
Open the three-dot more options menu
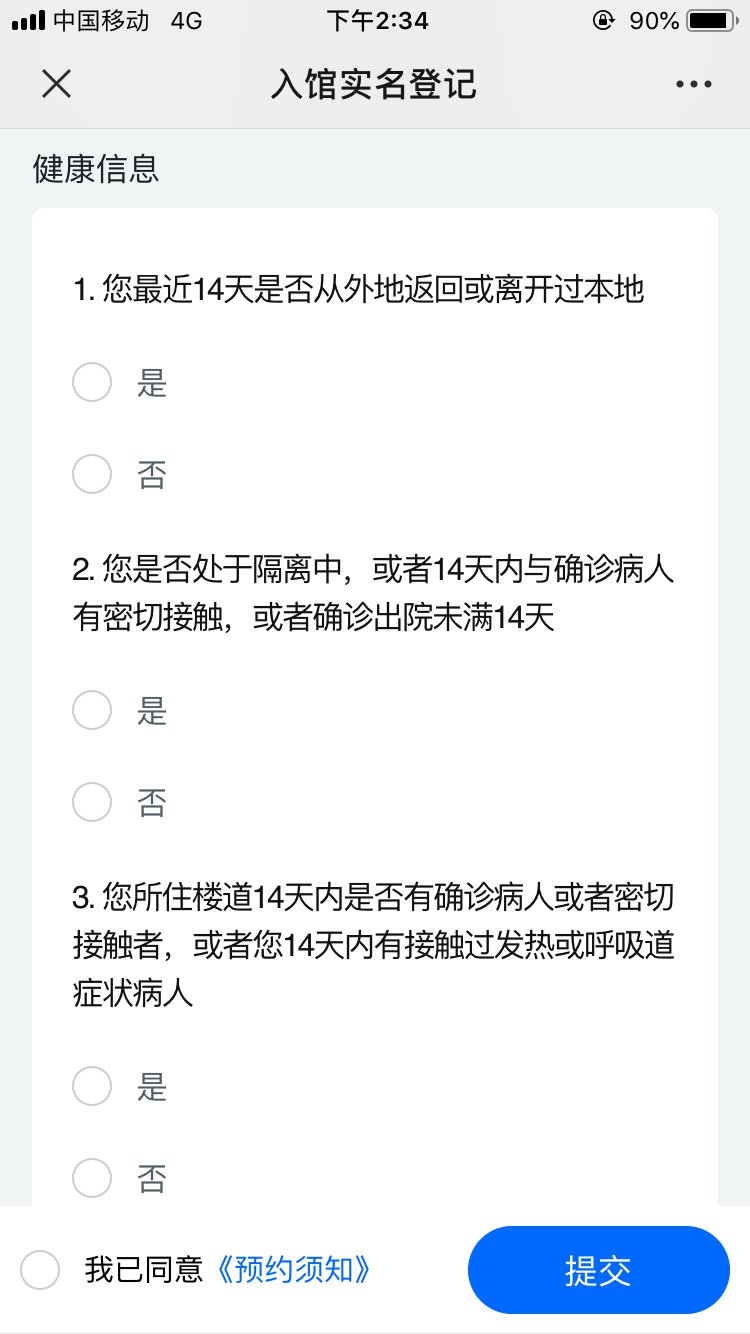pyautogui.click(x=694, y=84)
